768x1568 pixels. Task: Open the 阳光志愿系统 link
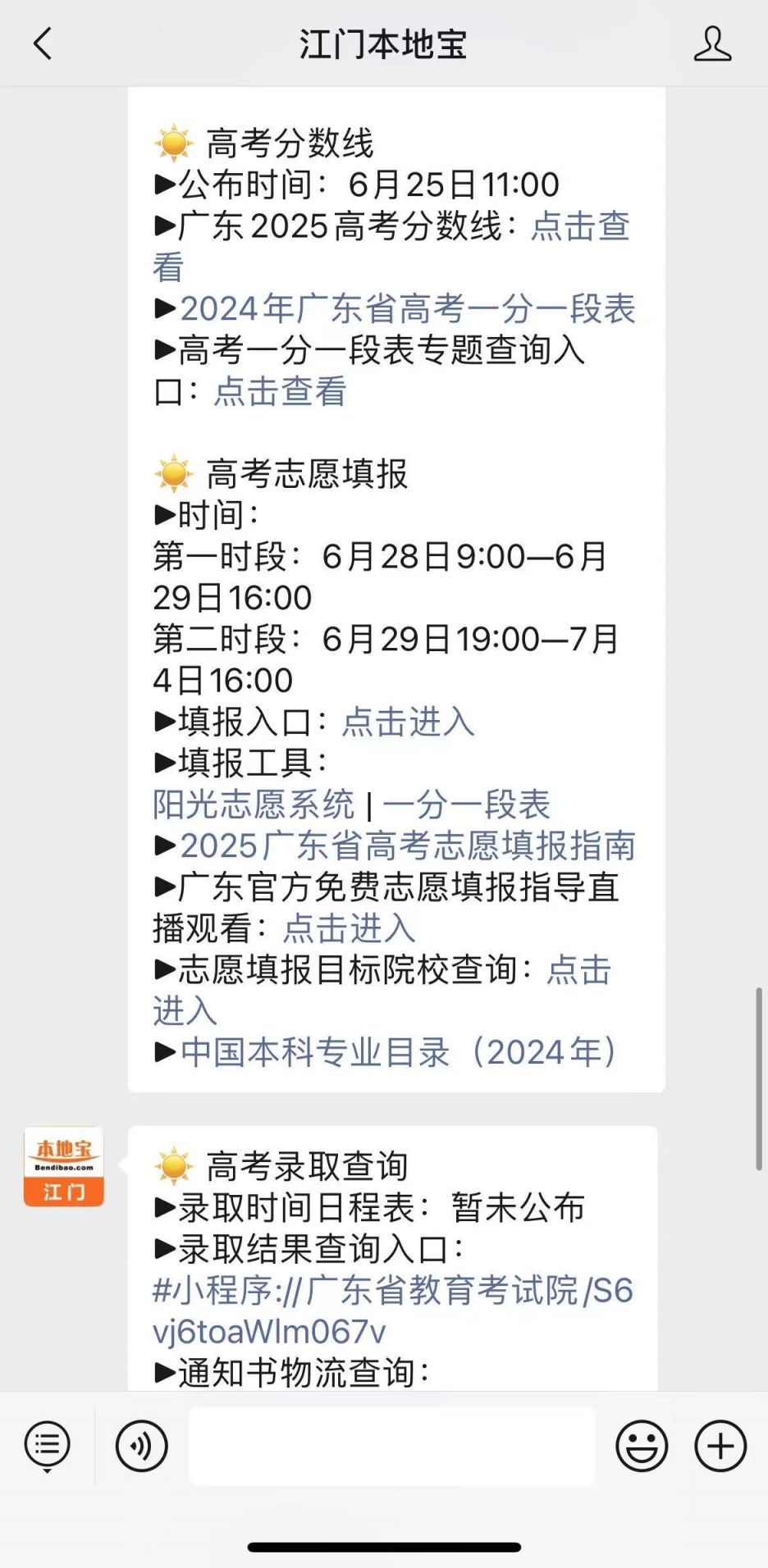pyautogui.click(x=254, y=805)
